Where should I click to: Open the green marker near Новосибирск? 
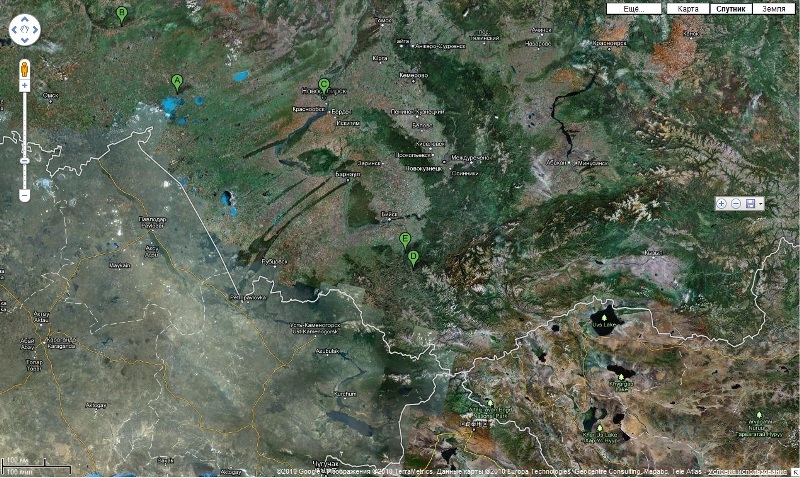click(323, 85)
